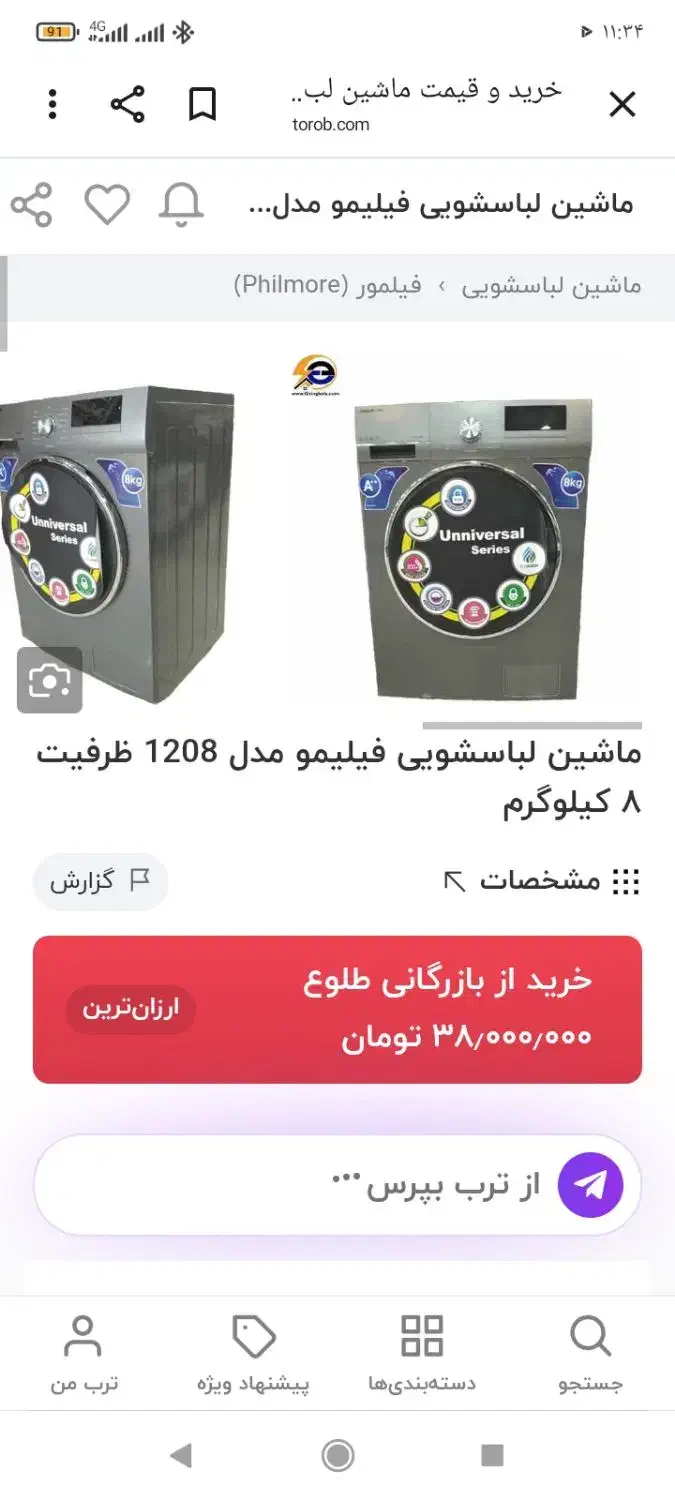Send question with the purple arrow button
The image size is (675, 1500).
click(590, 1185)
